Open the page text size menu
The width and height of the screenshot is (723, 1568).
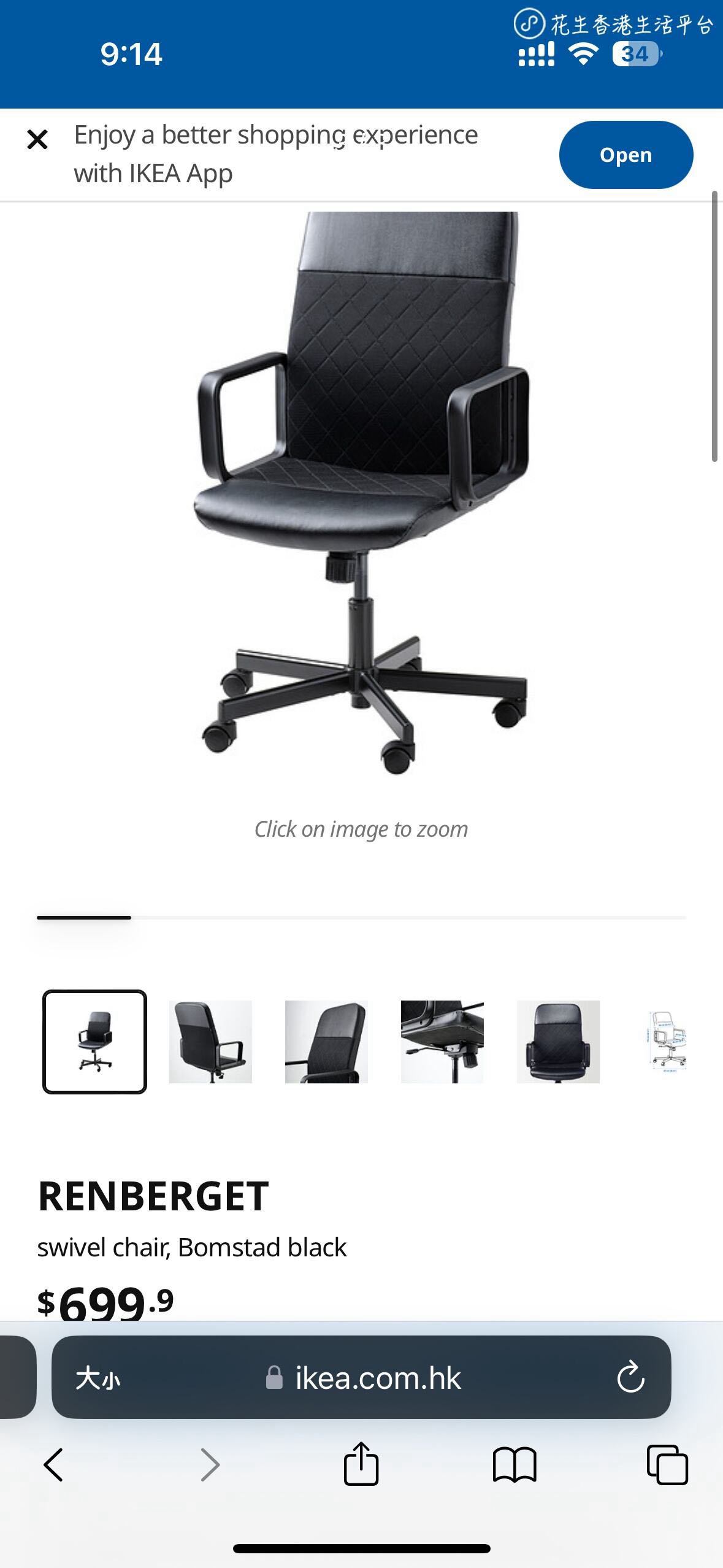tap(98, 1379)
